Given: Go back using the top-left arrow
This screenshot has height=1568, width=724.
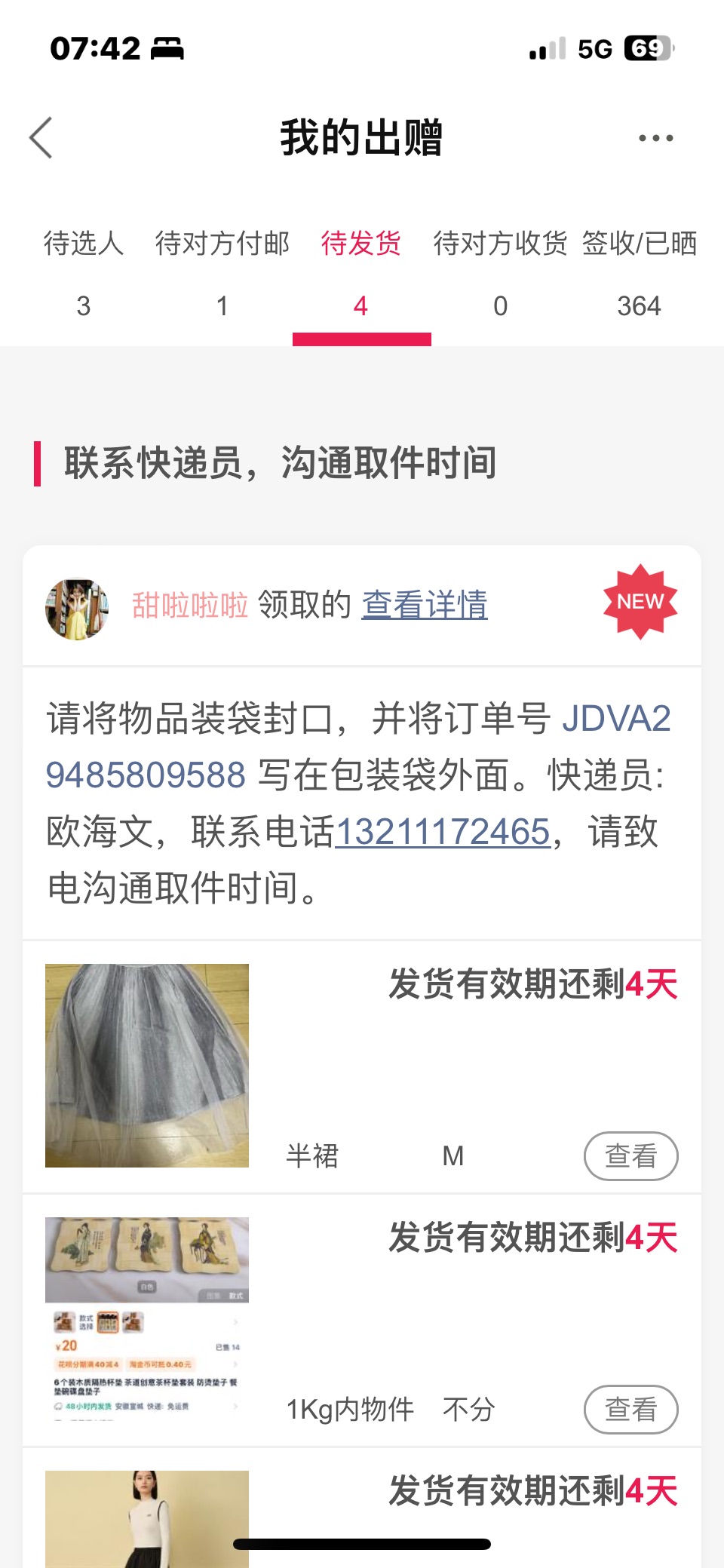Looking at the screenshot, I should tap(41, 138).
